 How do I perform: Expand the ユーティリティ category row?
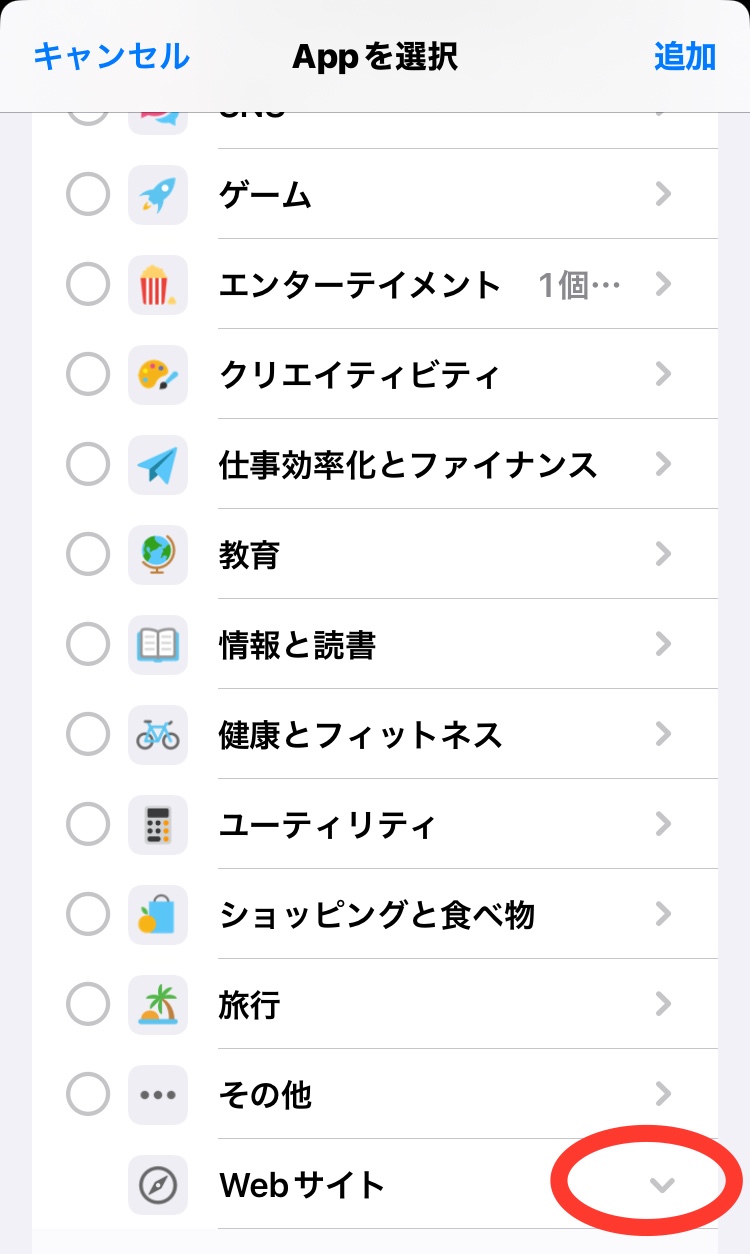pyautogui.click(x=662, y=825)
